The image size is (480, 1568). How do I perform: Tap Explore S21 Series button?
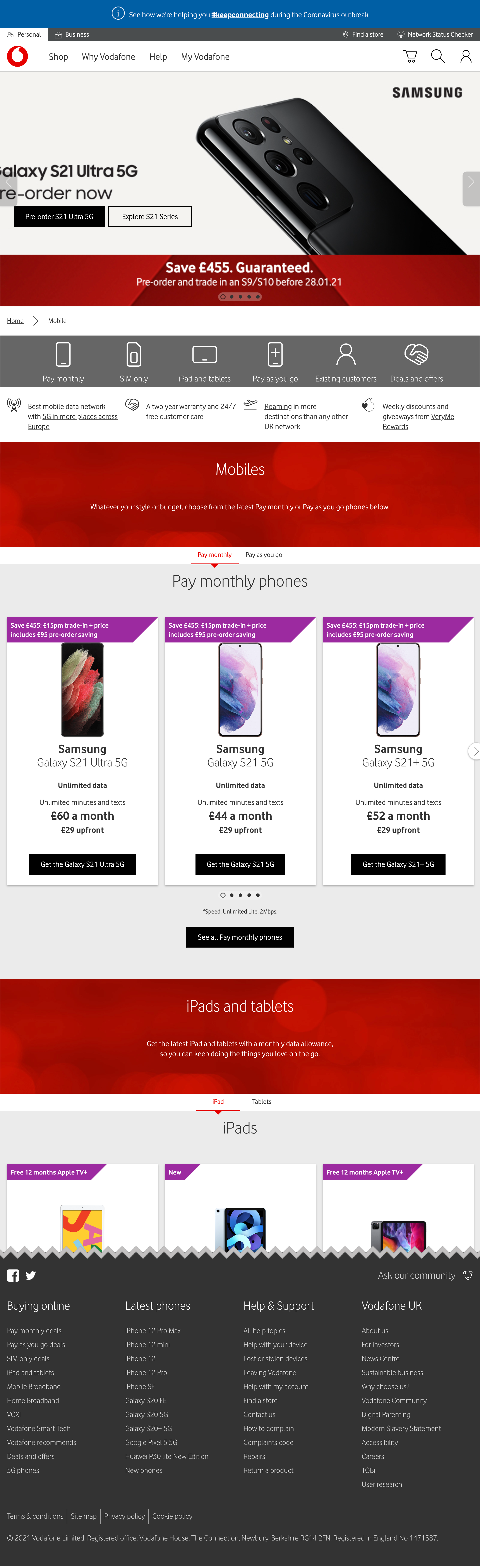150,217
